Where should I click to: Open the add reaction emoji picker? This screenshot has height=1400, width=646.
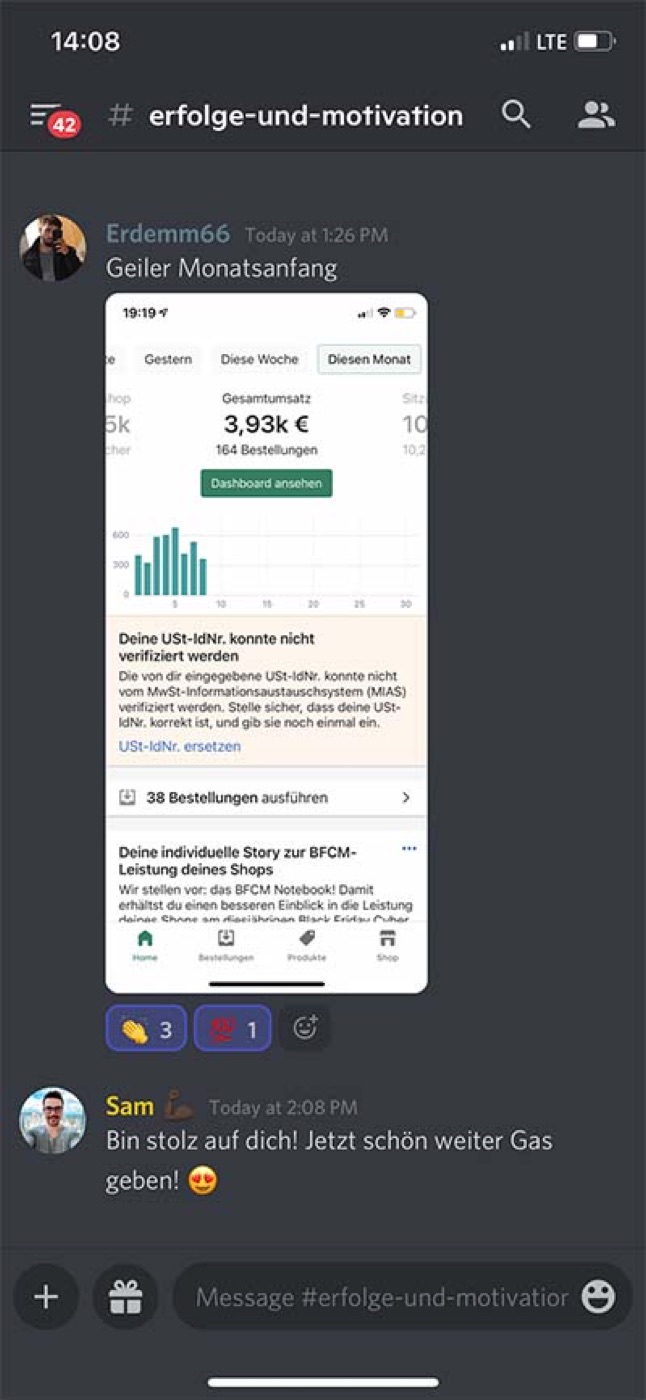pos(304,1028)
